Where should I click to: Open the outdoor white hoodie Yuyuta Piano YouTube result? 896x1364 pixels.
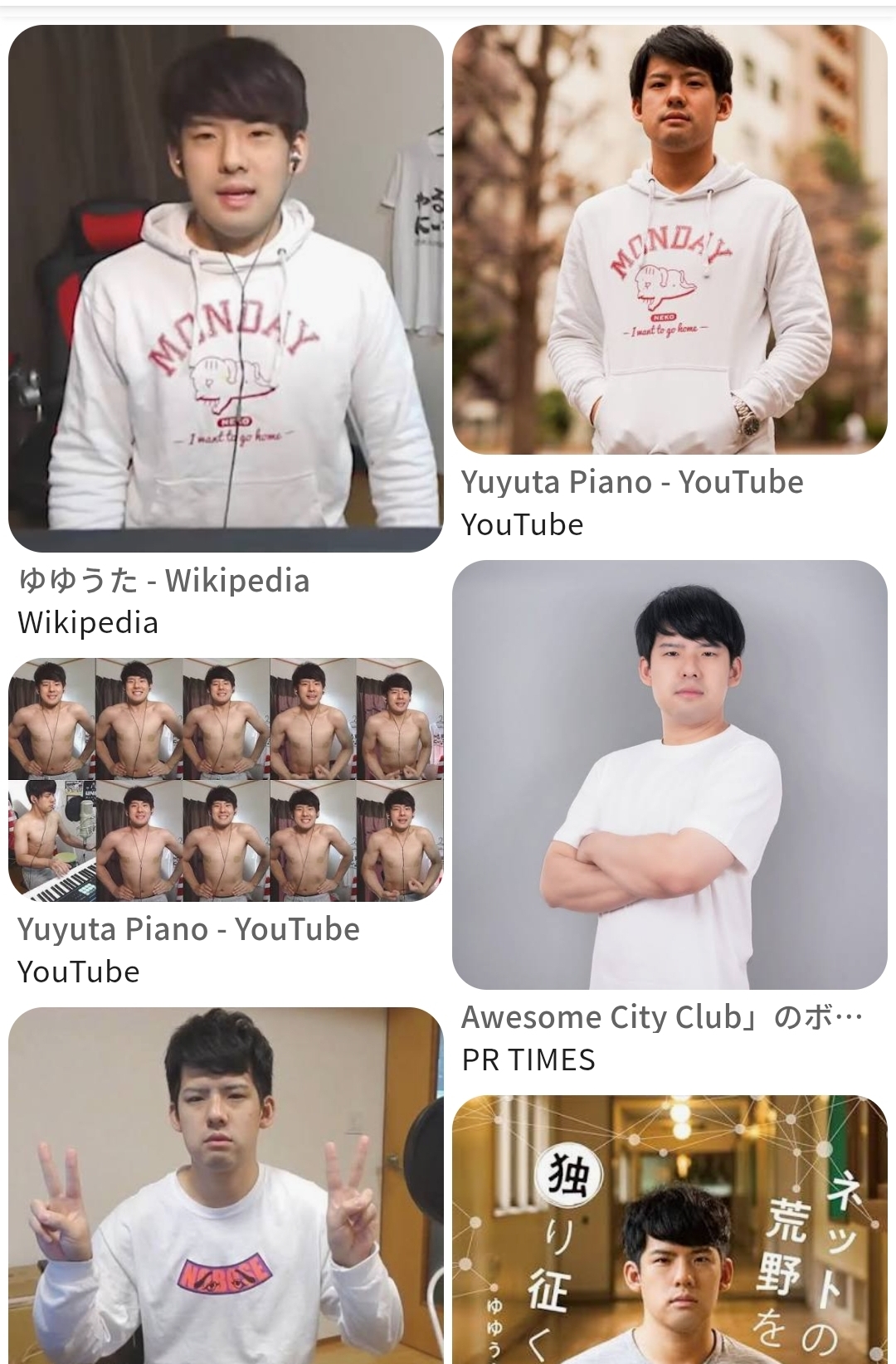(670, 241)
